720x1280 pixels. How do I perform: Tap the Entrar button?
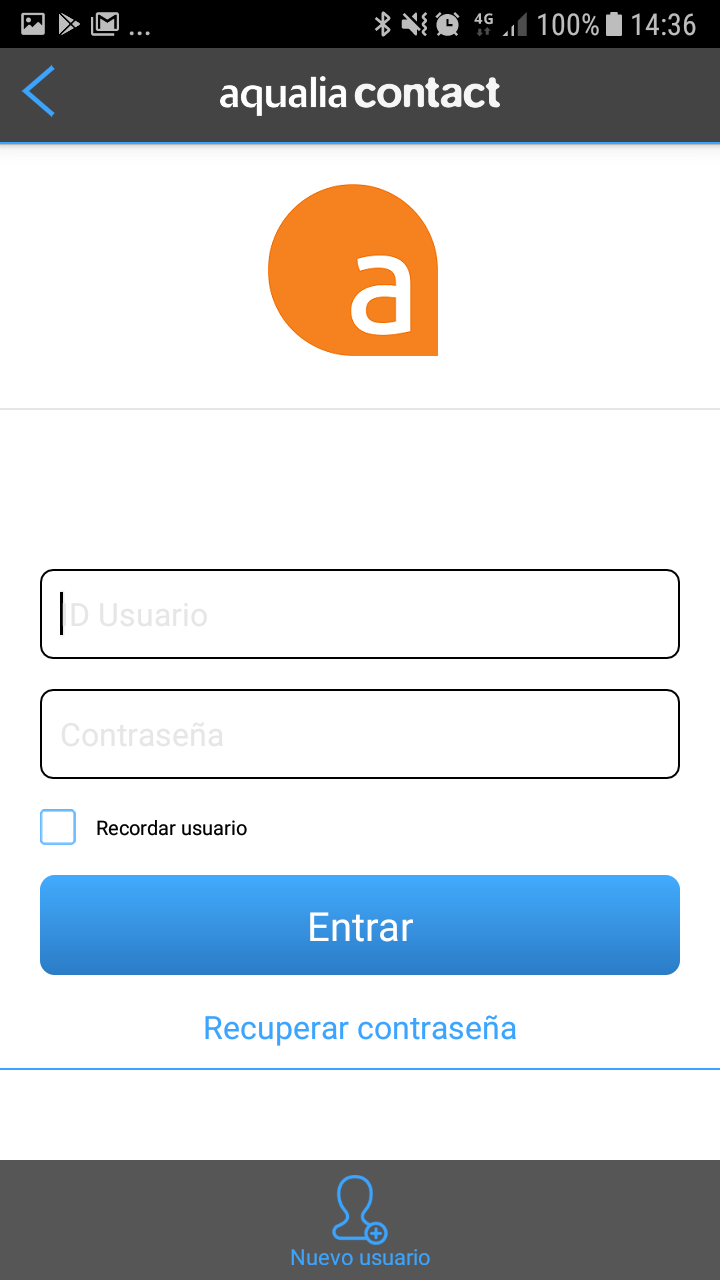[360, 925]
